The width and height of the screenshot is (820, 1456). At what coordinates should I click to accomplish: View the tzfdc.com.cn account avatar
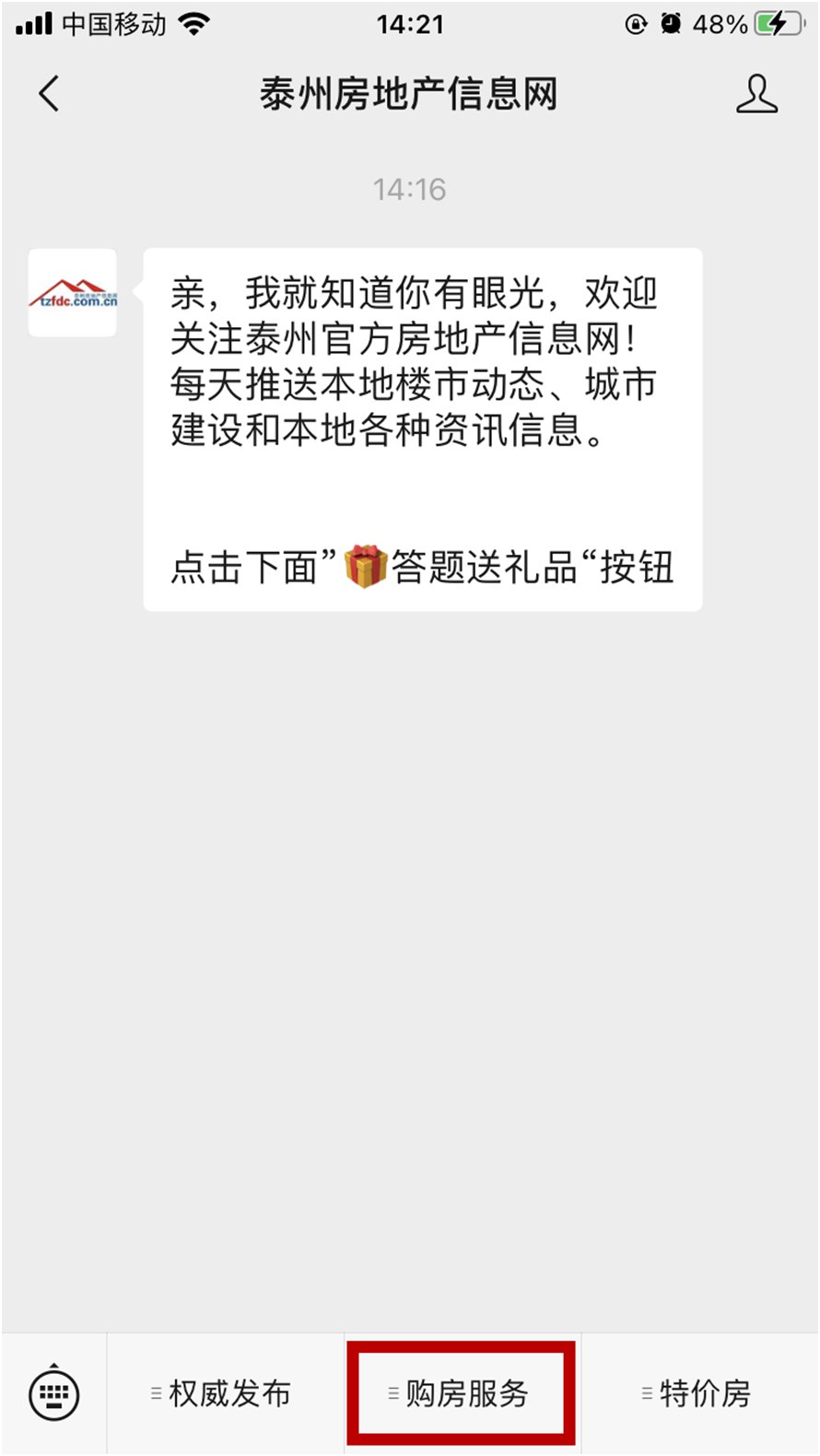pos(73,293)
